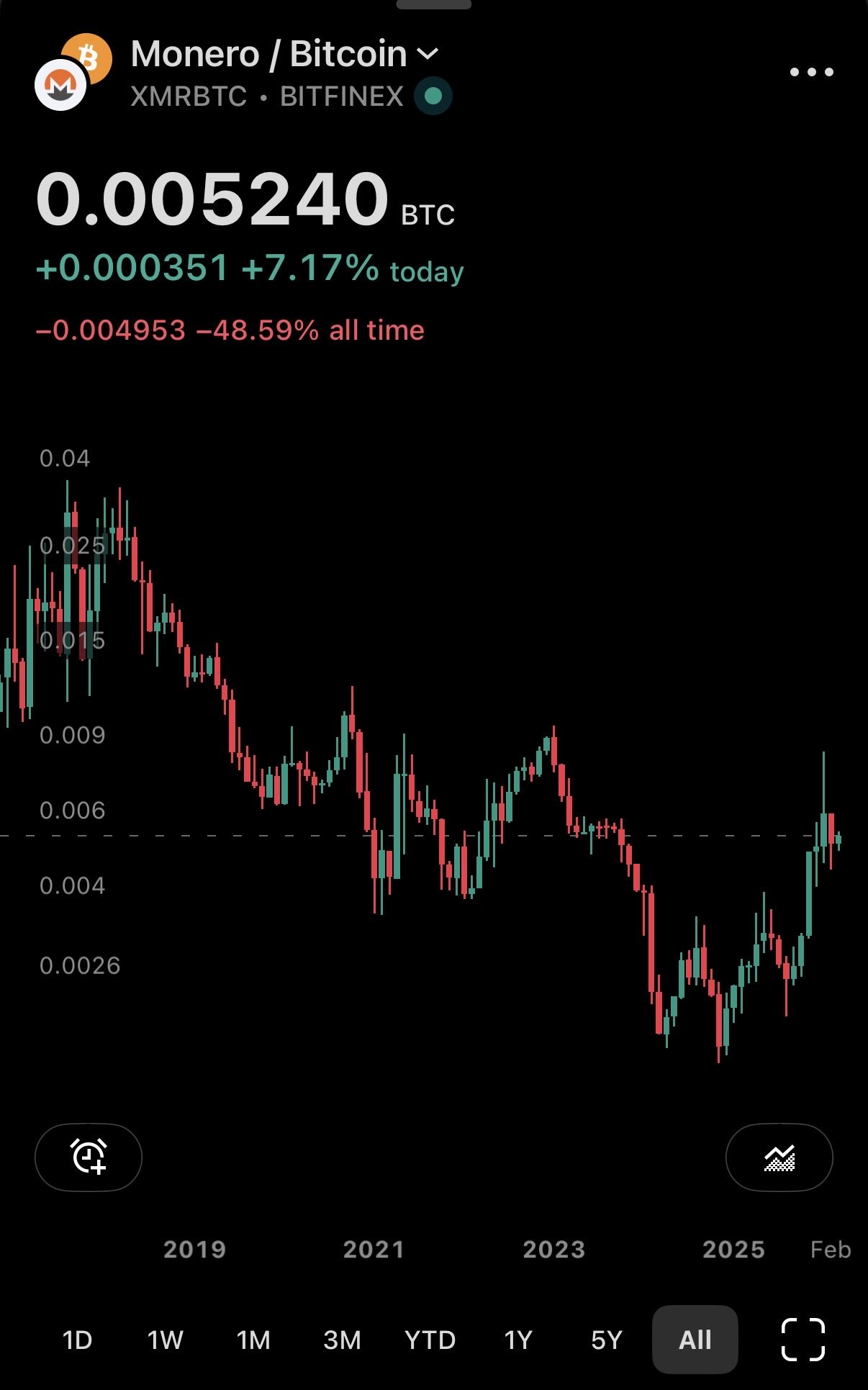Open the Monero / Bitcoin symbol dropdown
868x1390 pixels.
[284, 55]
